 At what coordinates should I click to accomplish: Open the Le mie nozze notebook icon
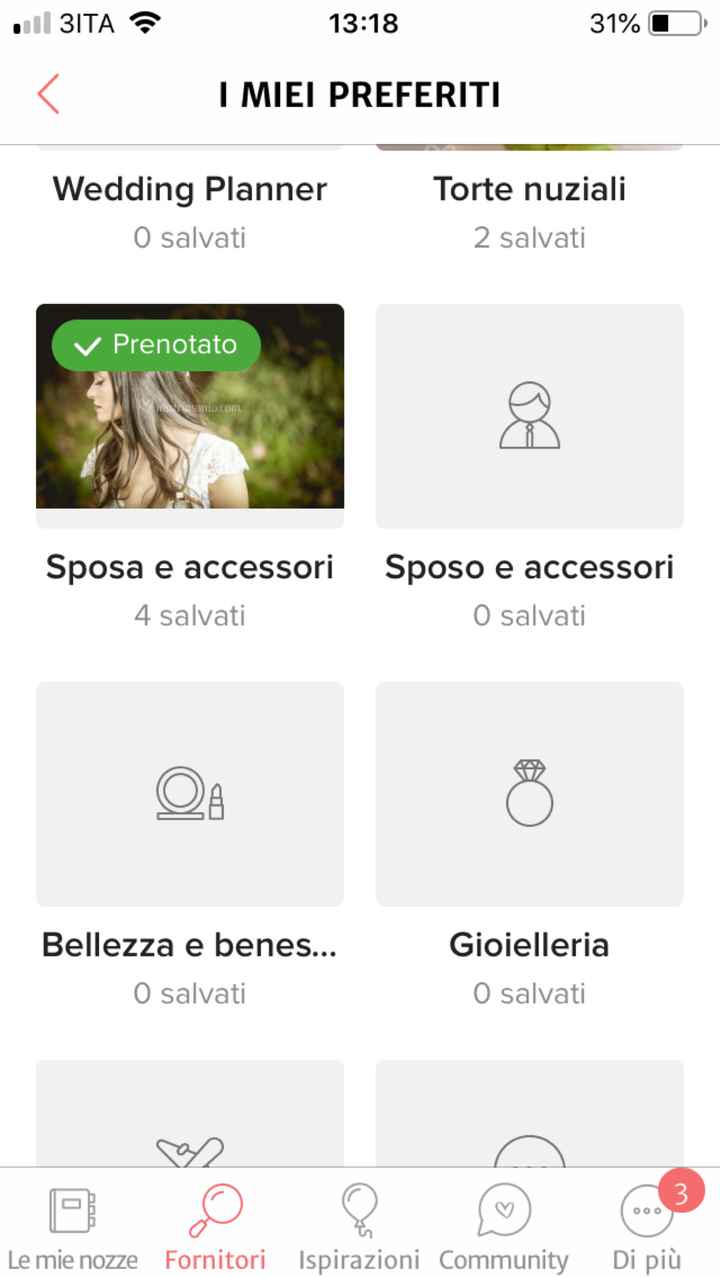point(71,1211)
